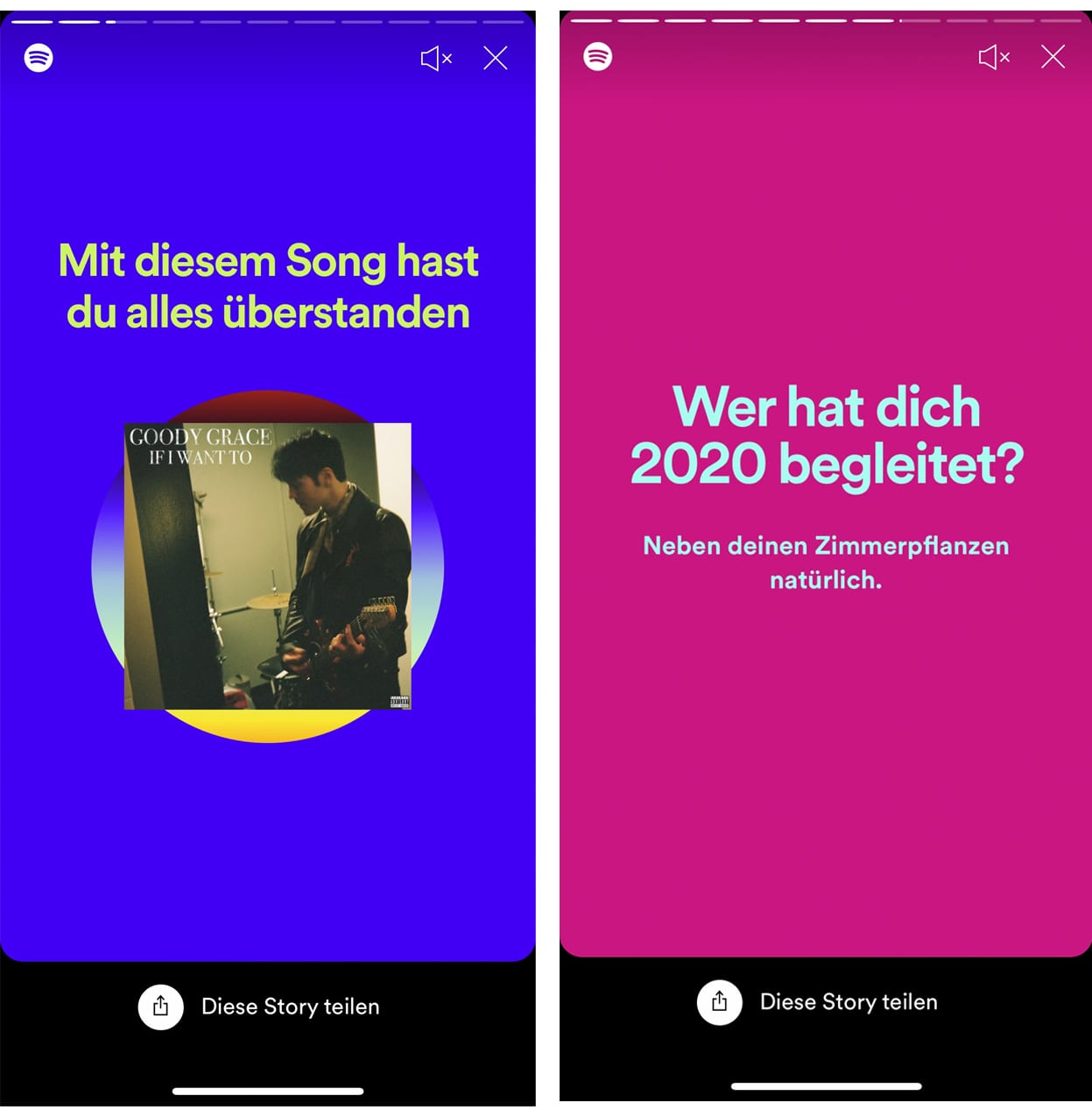Close the blue 'Mit diesem Song' story

pyautogui.click(x=496, y=59)
